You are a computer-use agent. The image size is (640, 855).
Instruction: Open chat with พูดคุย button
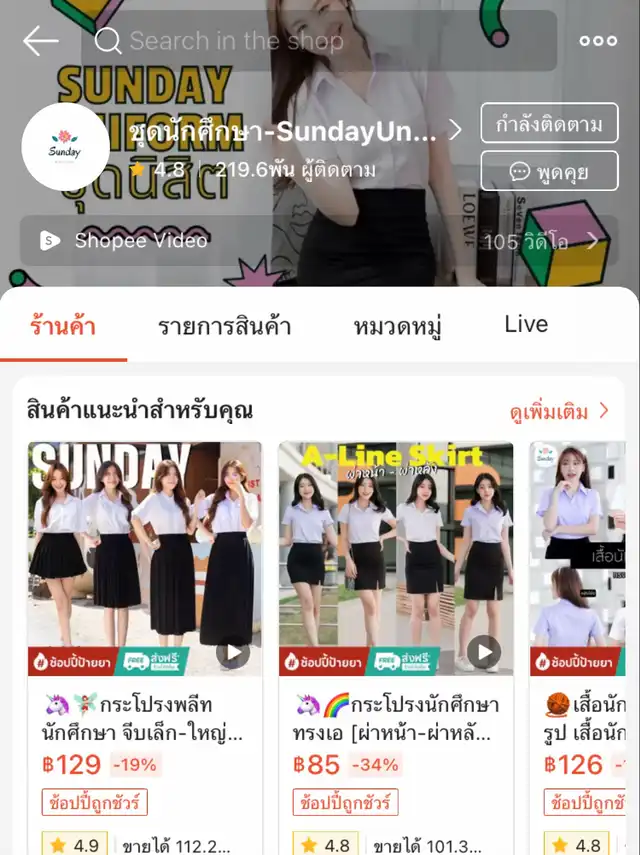(x=549, y=171)
